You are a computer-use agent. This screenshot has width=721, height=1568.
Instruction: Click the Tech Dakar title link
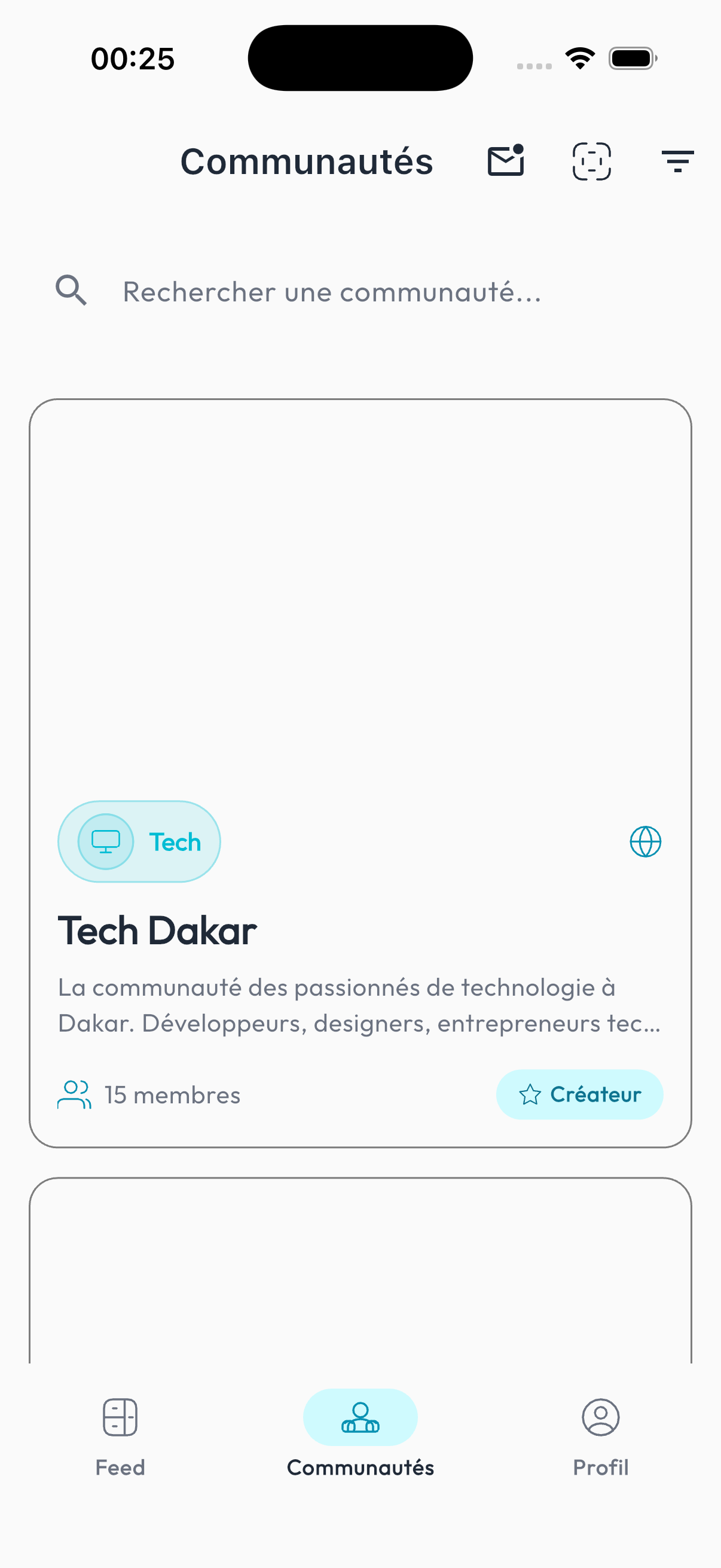(158, 930)
